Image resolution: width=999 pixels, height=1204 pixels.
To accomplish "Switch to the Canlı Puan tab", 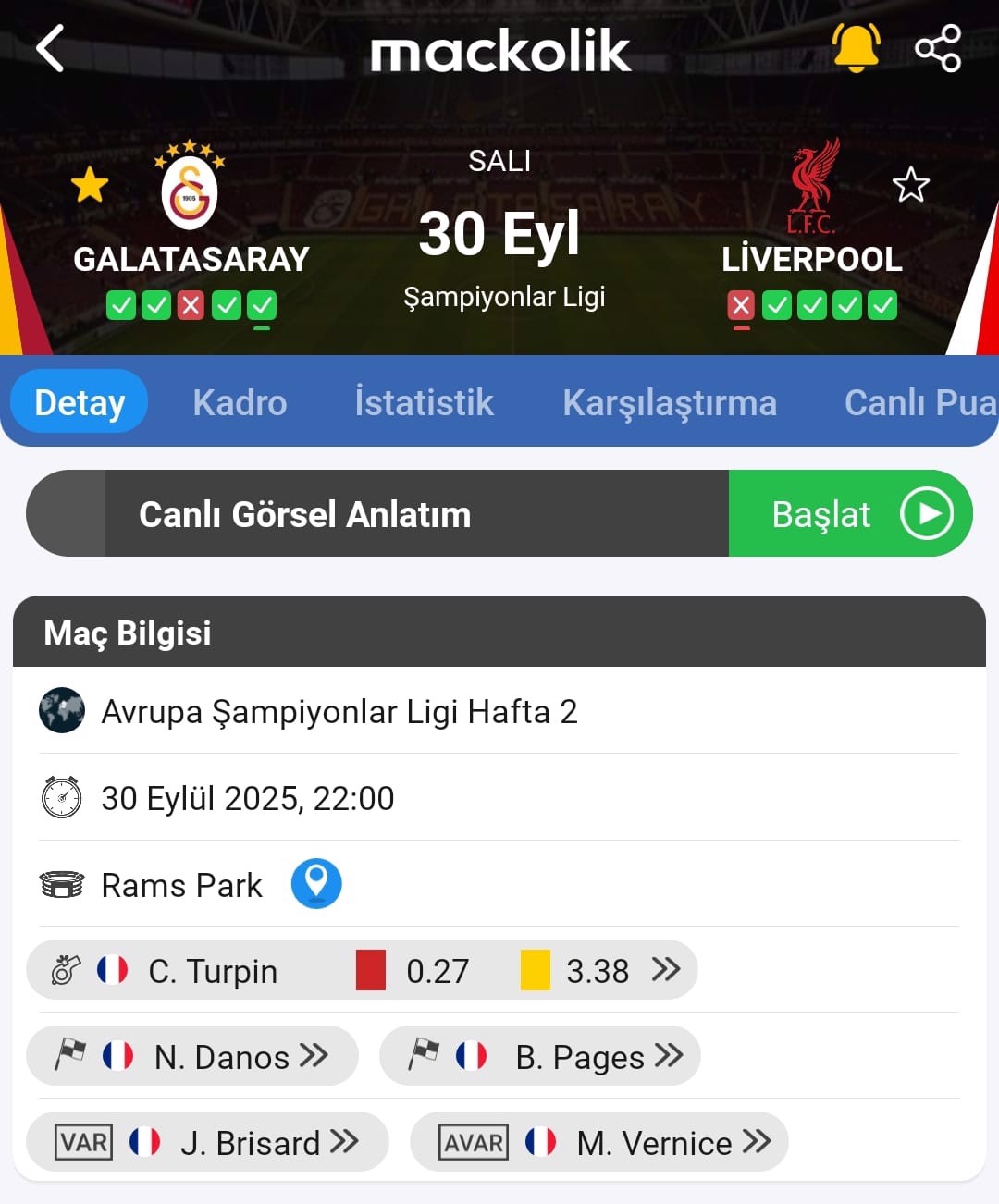I will pyautogui.click(x=919, y=402).
